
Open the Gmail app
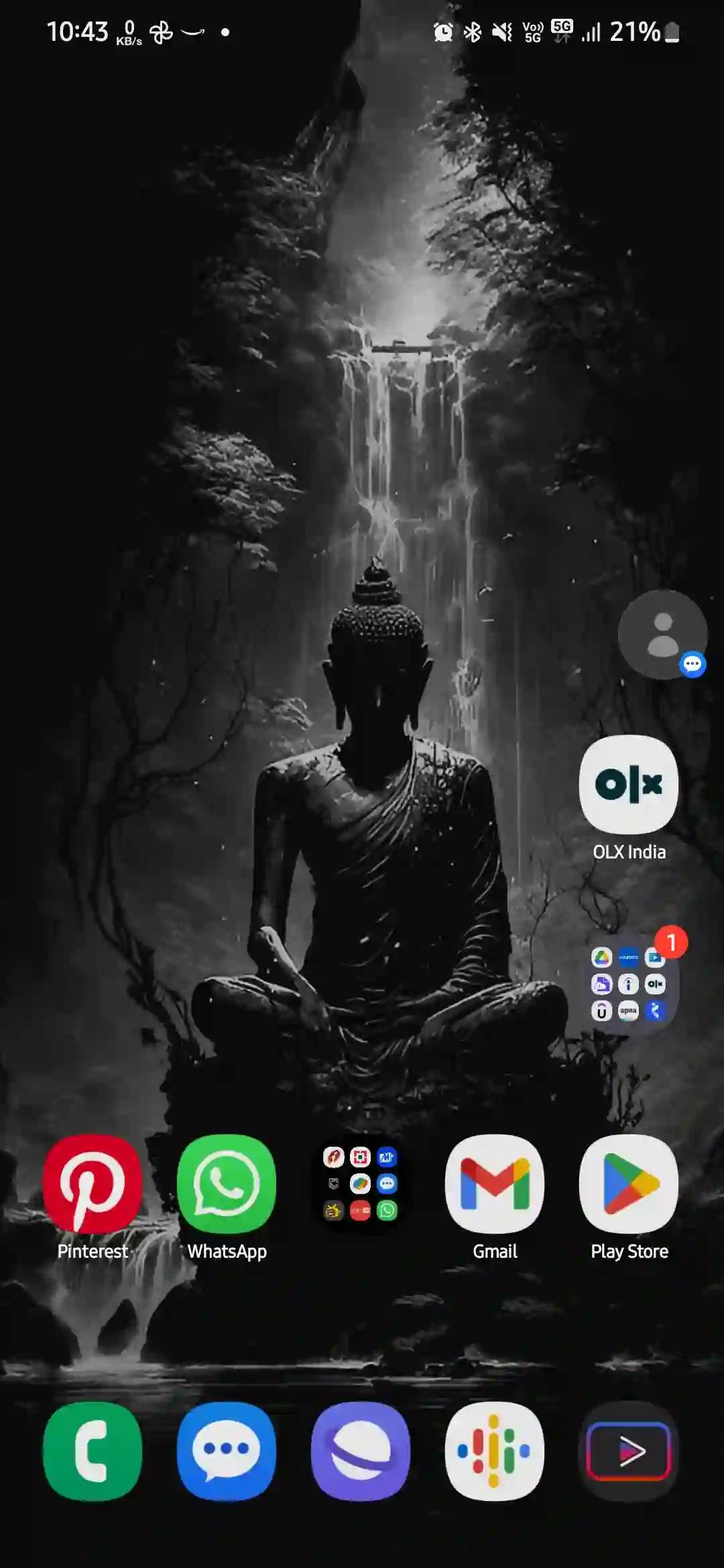click(x=495, y=1183)
